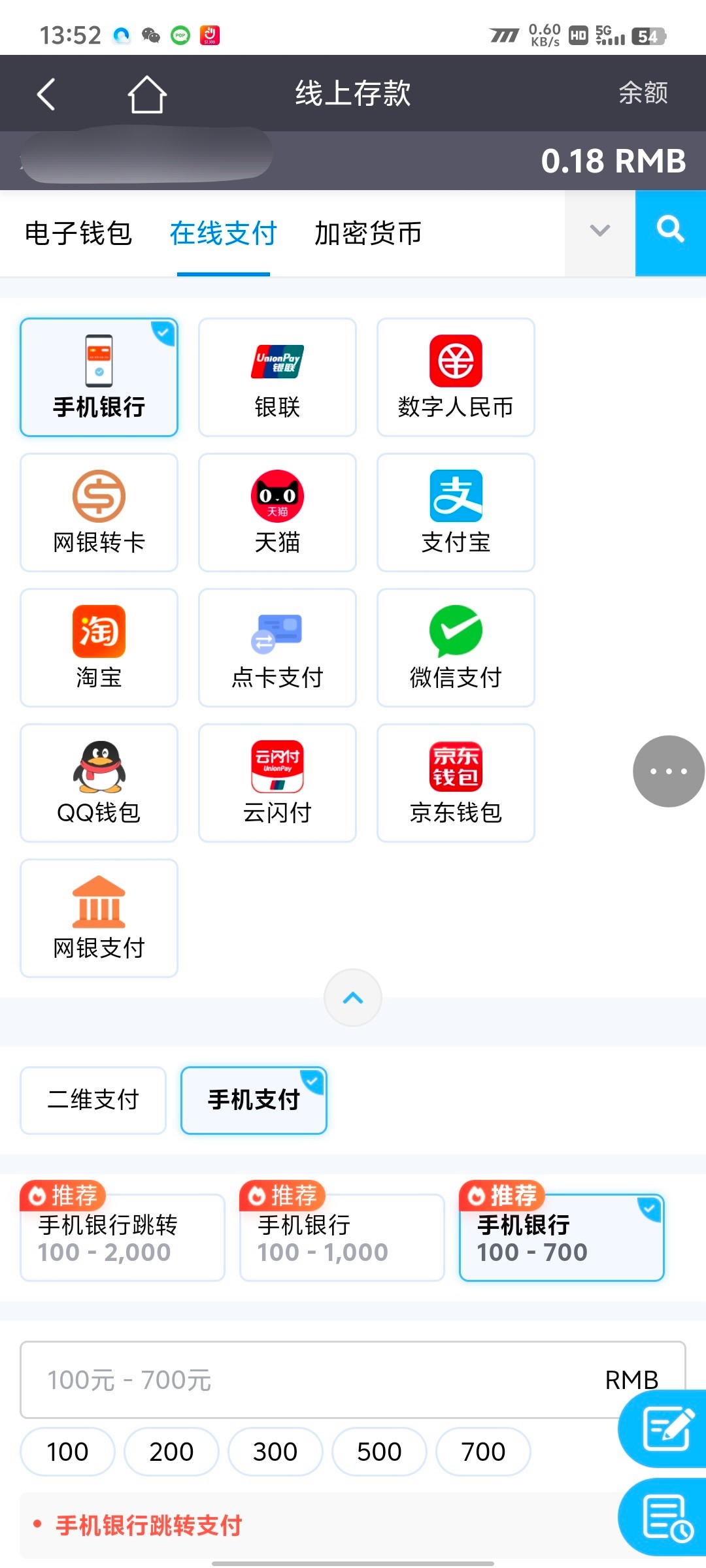Switch to the 加密货币 tab
The height and width of the screenshot is (1568, 706).
(367, 234)
